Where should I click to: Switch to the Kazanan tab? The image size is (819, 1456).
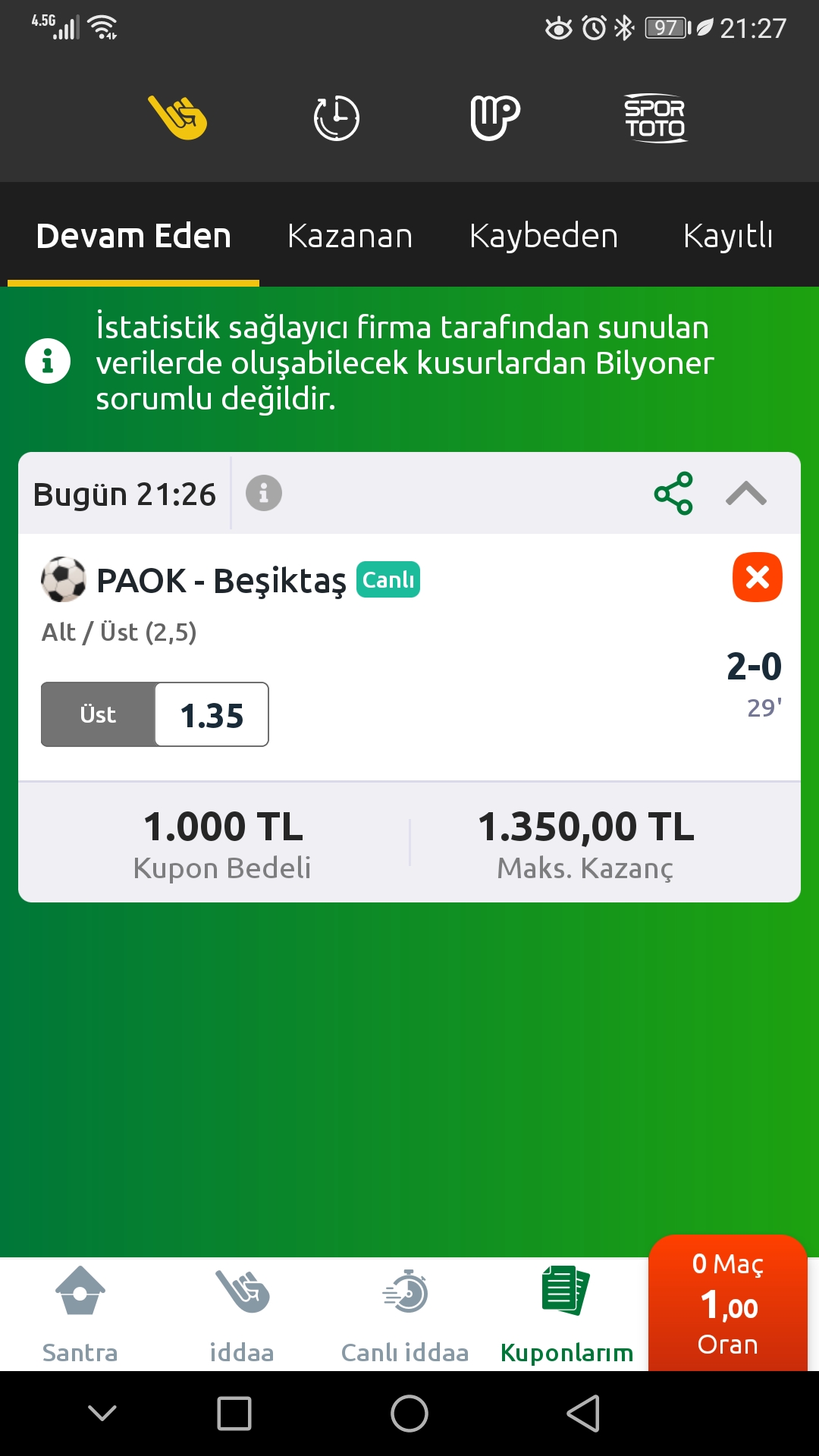click(x=350, y=236)
